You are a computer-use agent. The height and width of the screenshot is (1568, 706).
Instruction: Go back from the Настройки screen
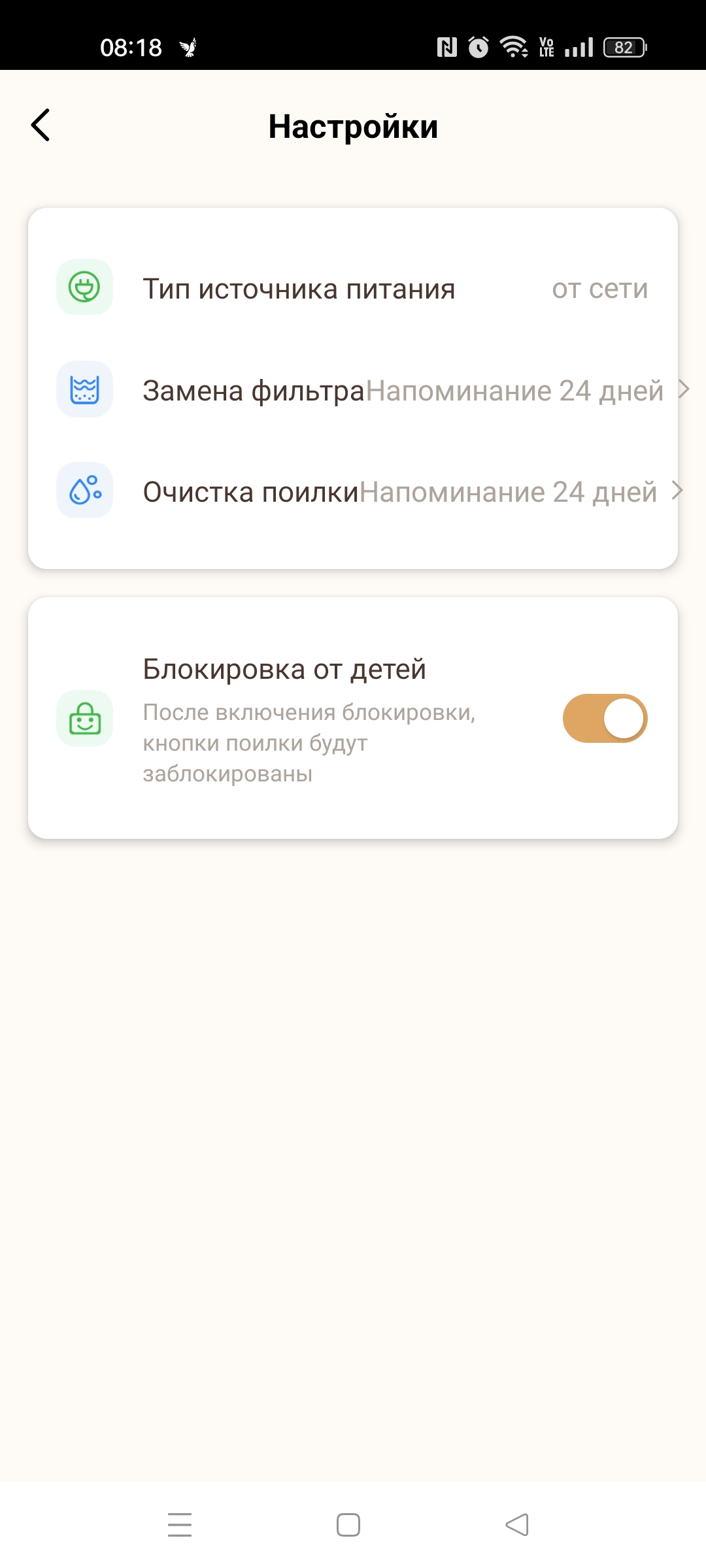(x=41, y=125)
